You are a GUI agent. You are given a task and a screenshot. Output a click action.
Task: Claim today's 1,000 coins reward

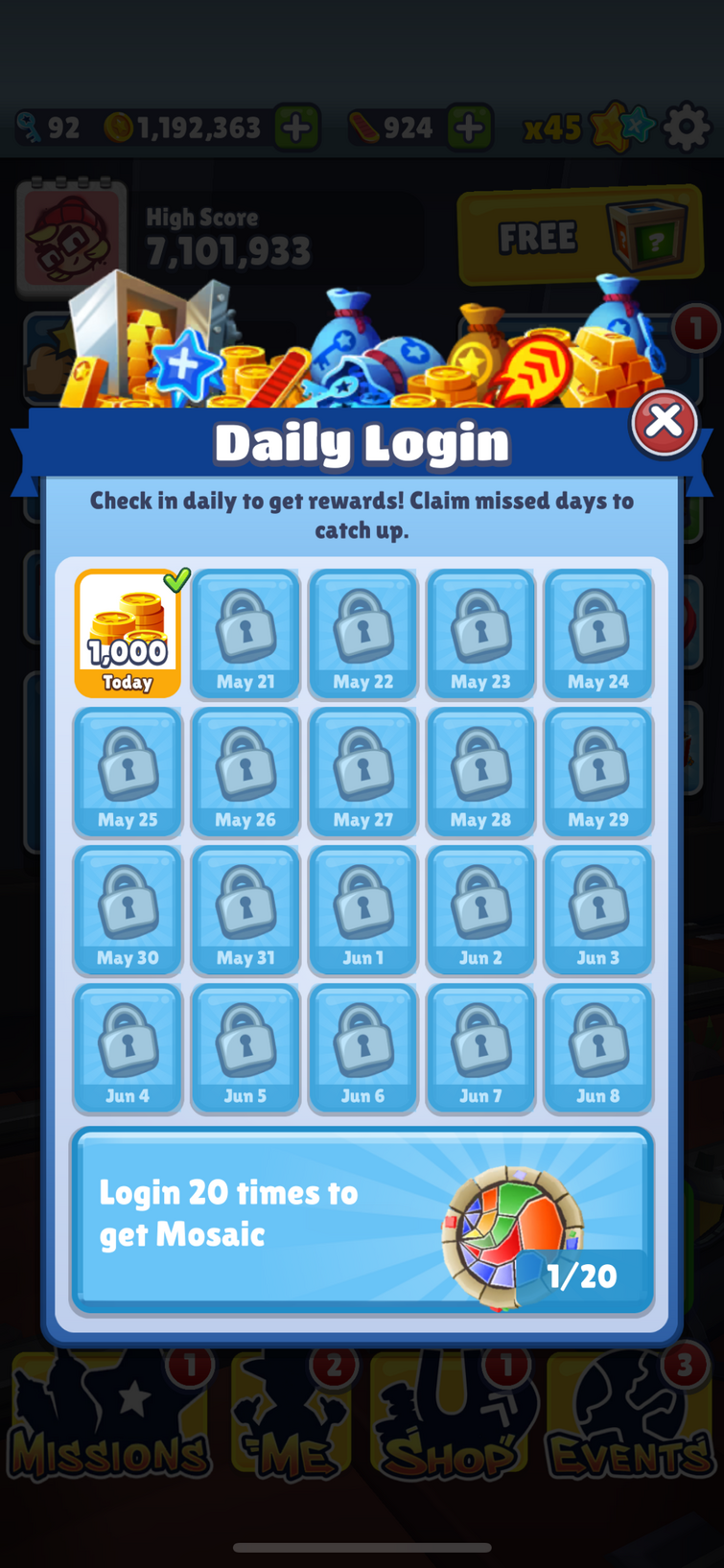coord(128,633)
